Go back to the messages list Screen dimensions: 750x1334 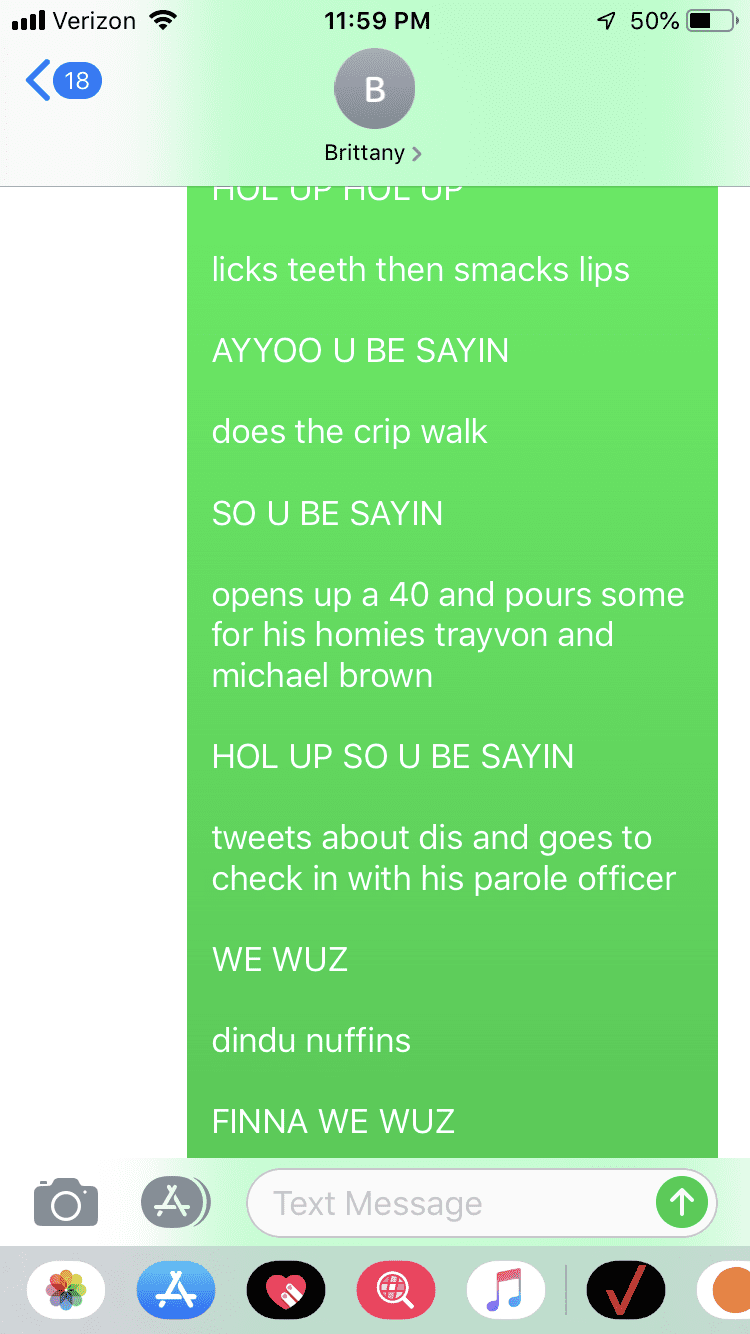coord(62,80)
